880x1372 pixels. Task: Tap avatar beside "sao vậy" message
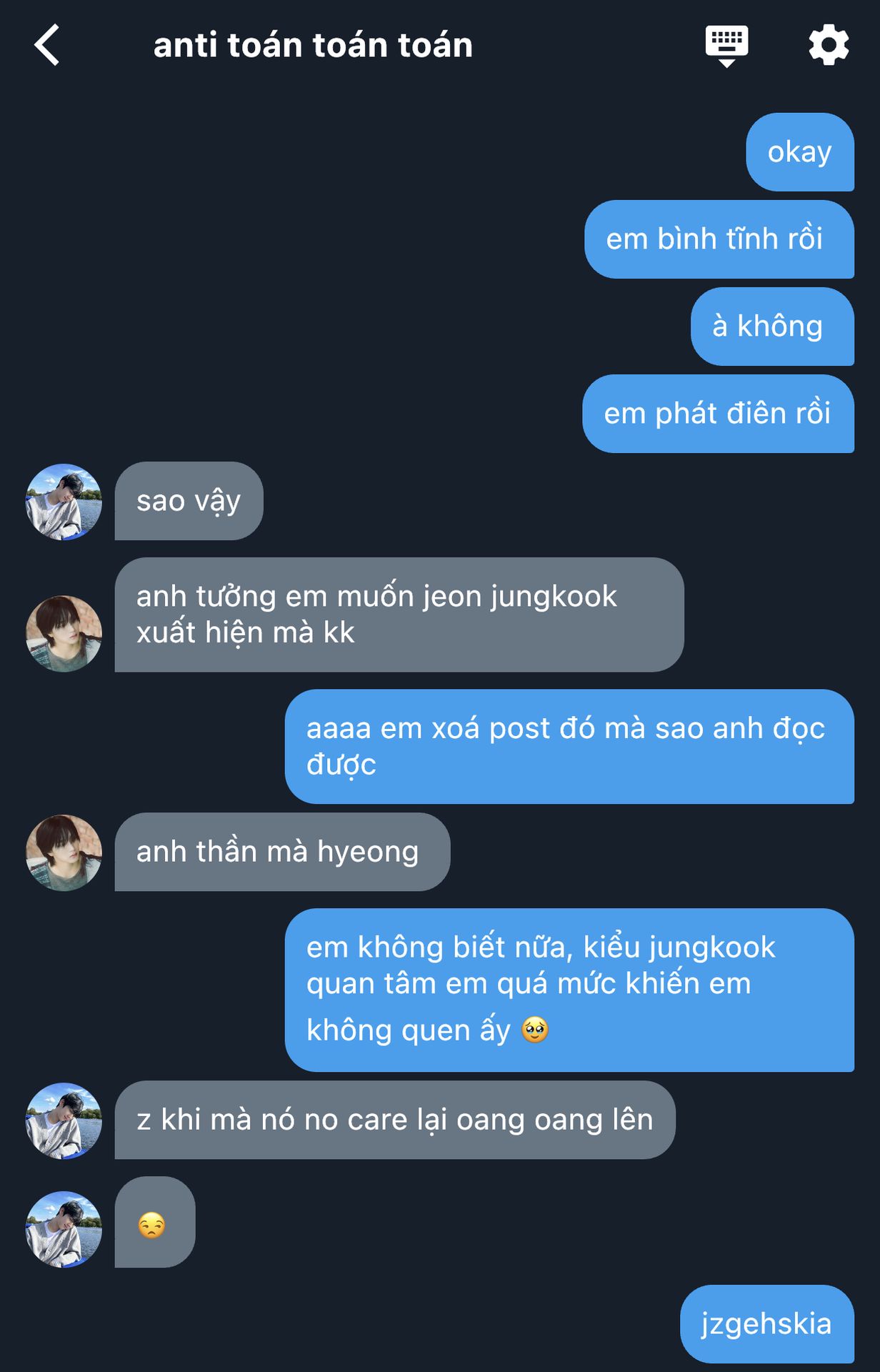[x=64, y=502]
